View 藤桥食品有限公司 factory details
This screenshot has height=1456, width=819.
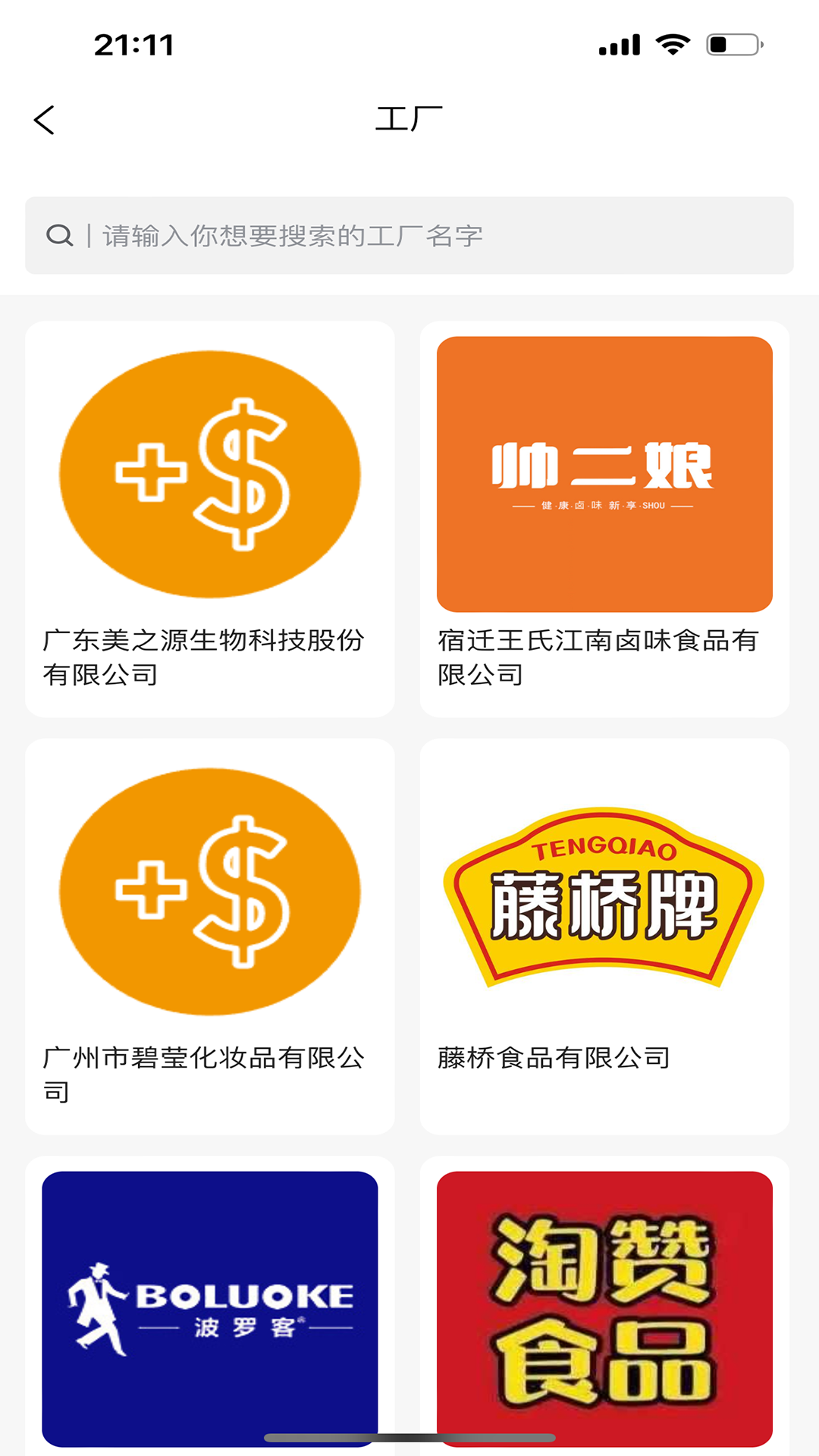coord(604,937)
